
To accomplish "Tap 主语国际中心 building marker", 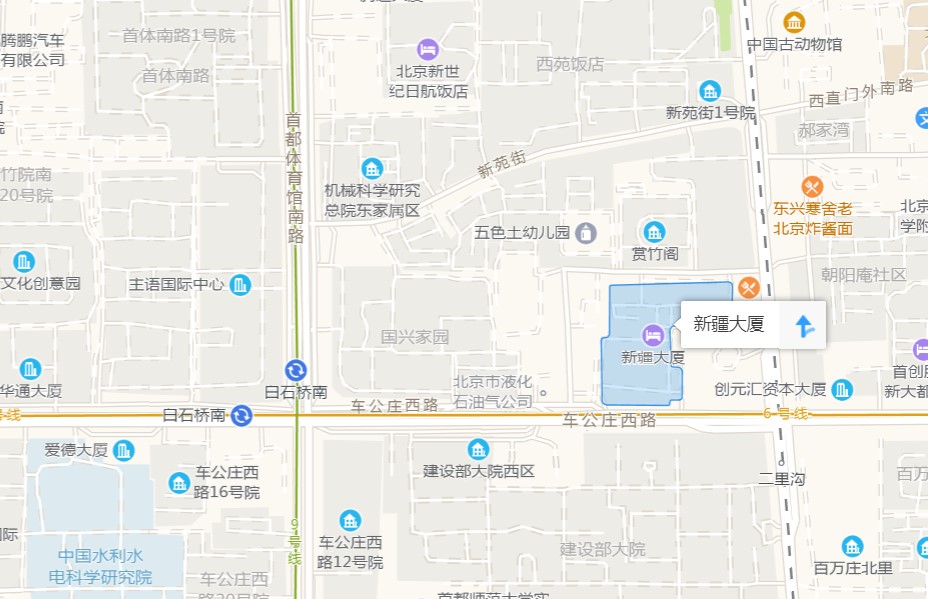I will (x=240, y=285).
